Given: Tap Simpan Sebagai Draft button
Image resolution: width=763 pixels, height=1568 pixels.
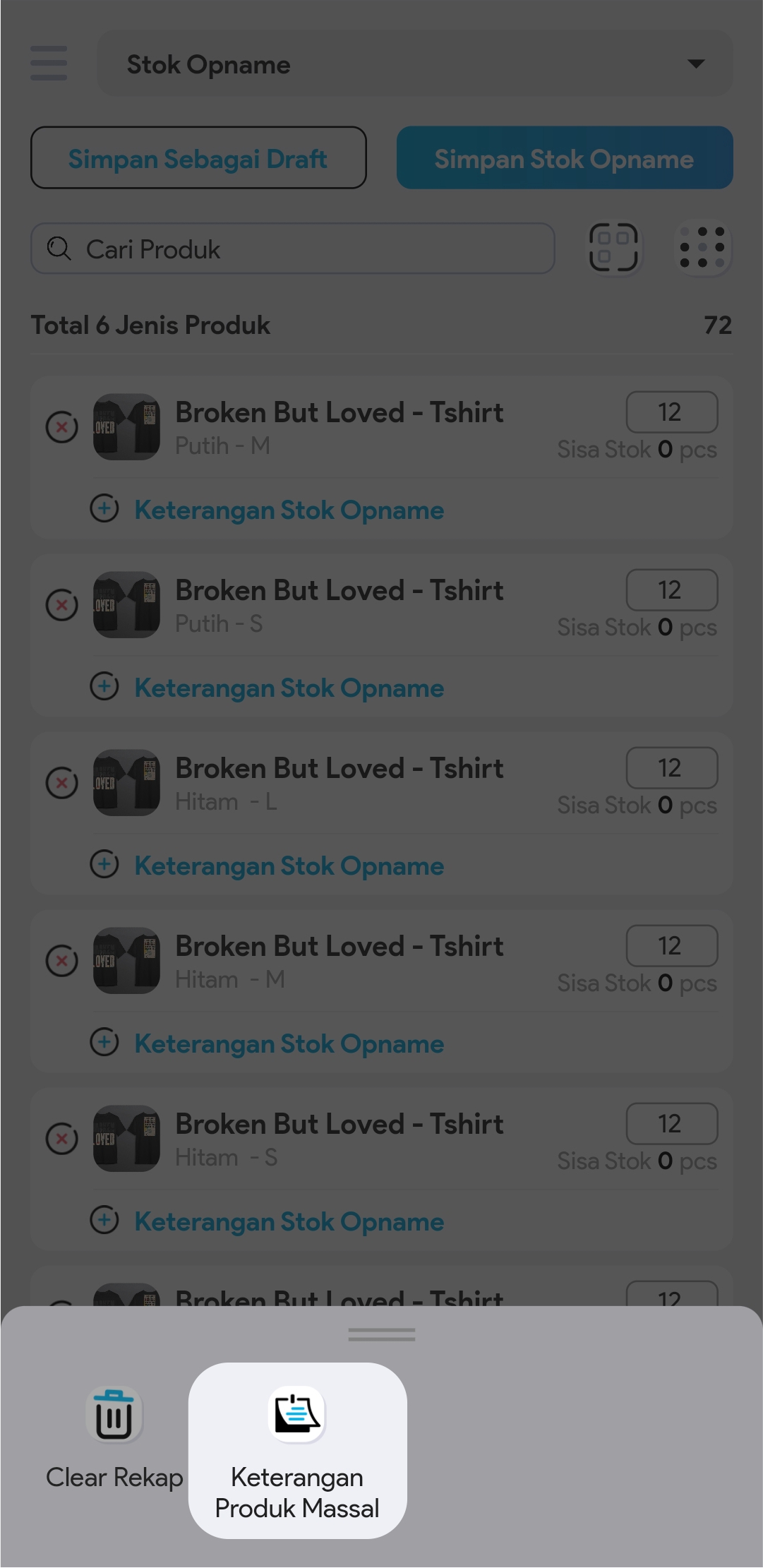Looking at the screenshot, I should click(198, 158).
